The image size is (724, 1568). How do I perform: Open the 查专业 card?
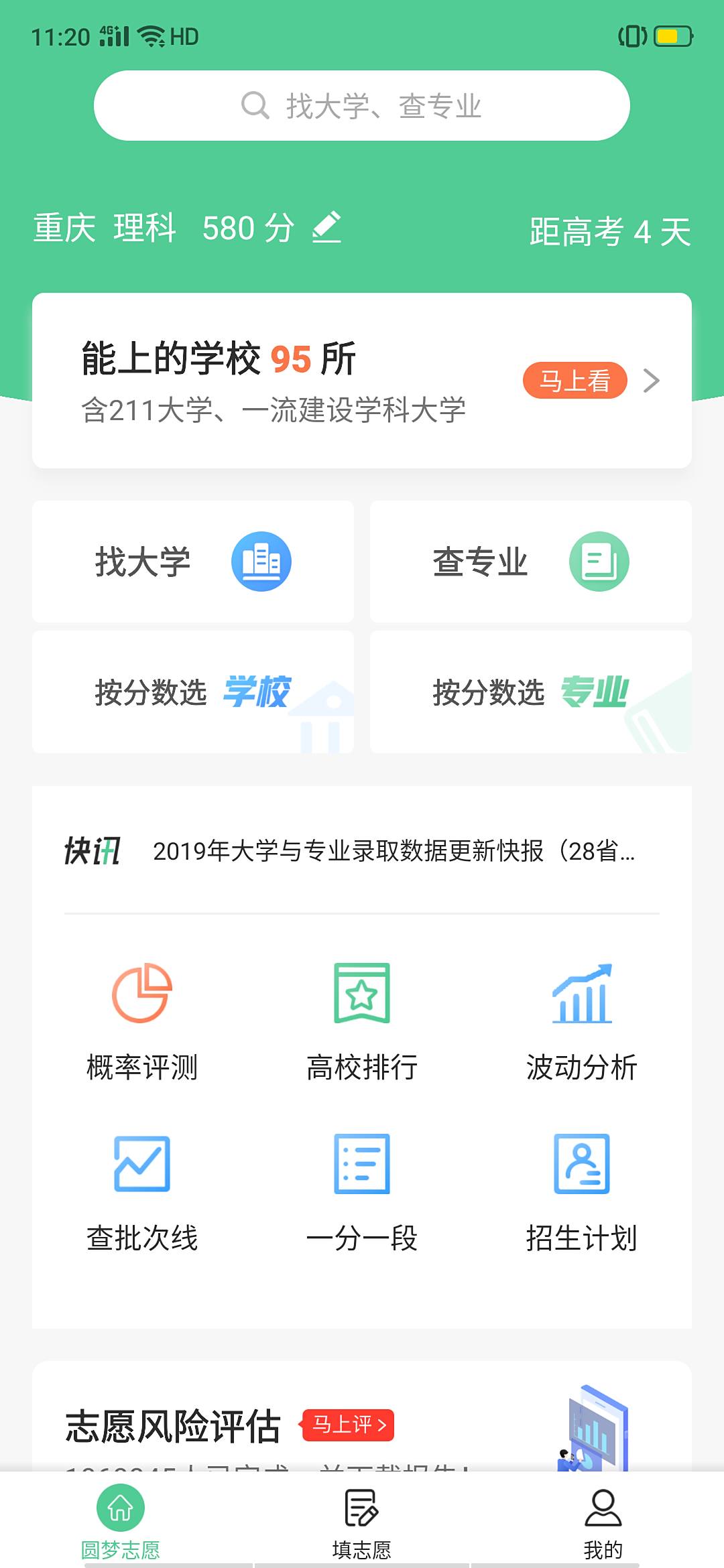530,562
